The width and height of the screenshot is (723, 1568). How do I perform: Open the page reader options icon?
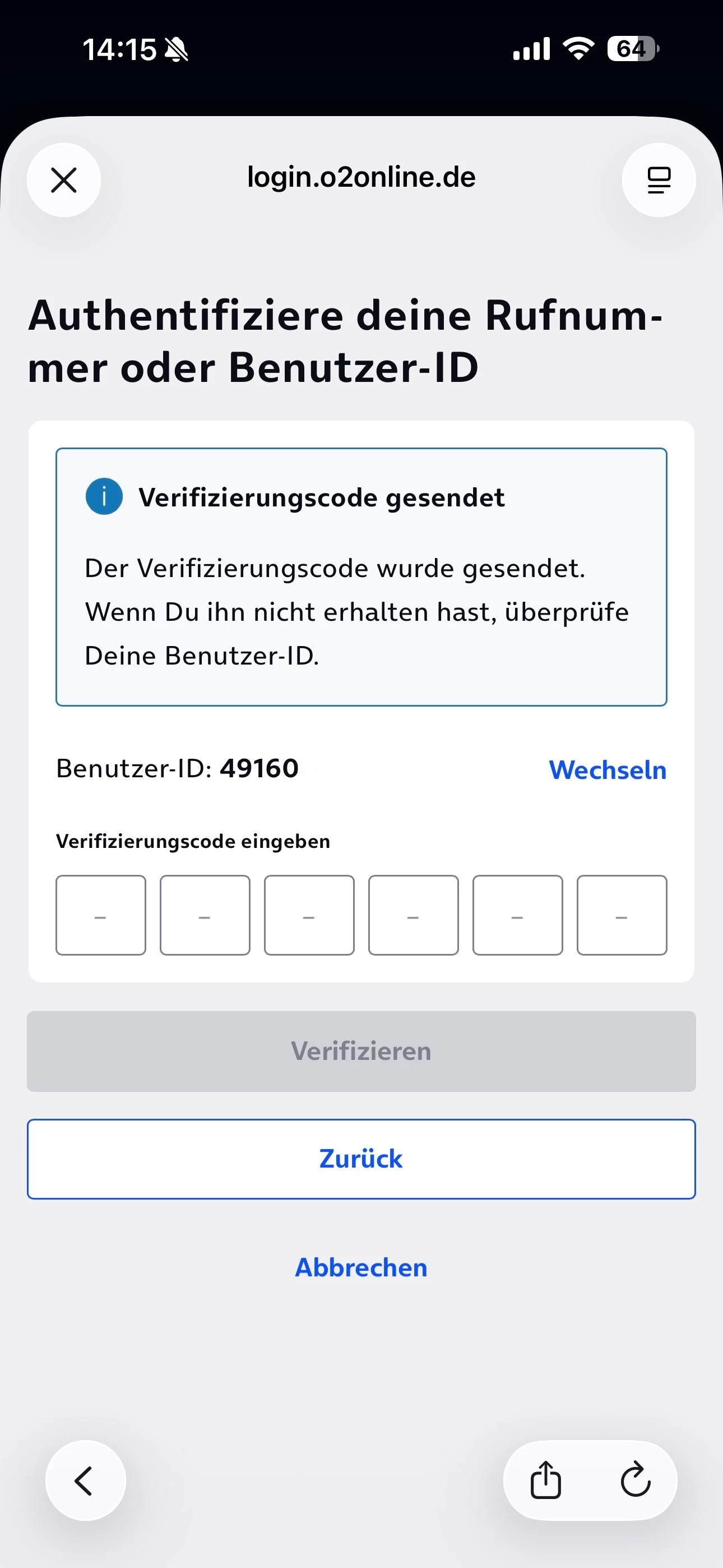[x=659, y=180]
